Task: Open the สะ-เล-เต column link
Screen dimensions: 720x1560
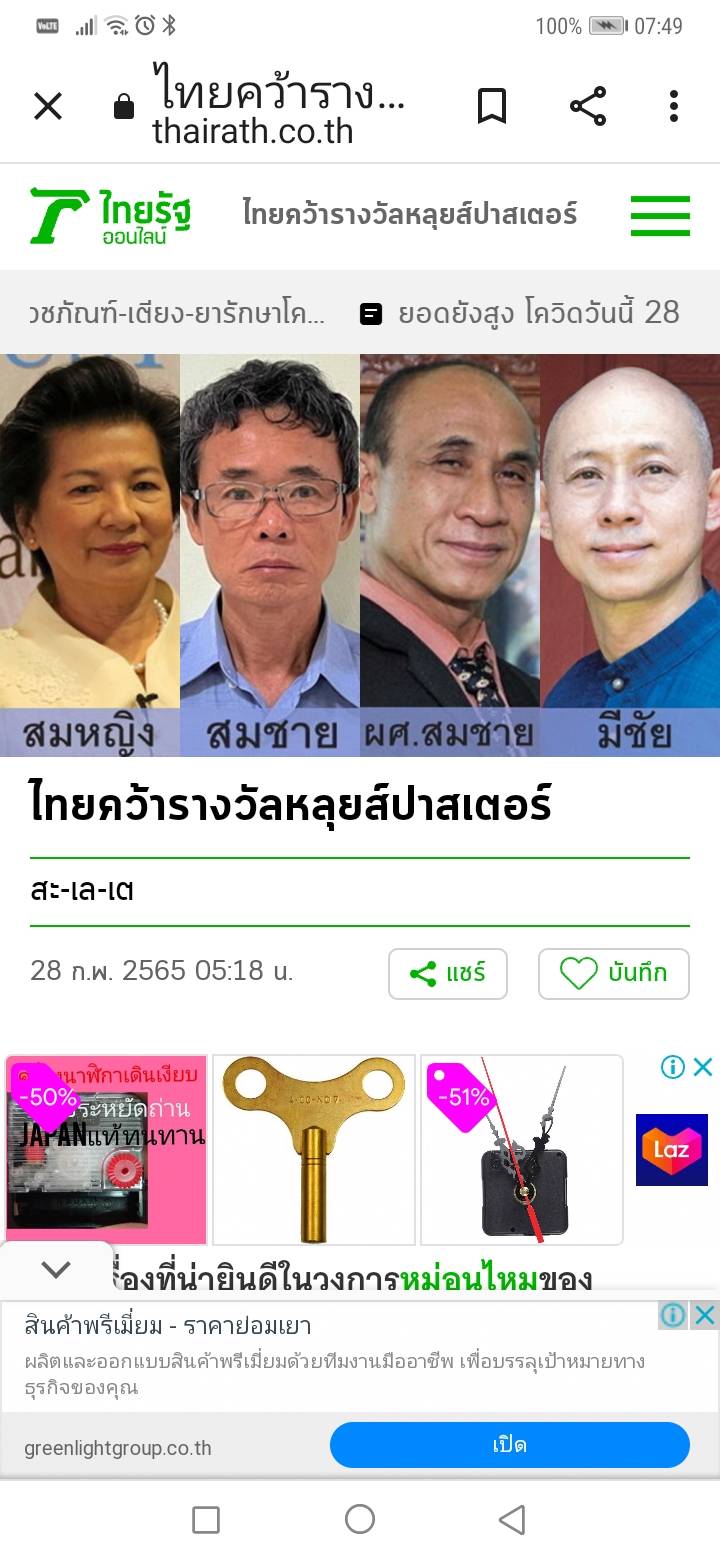Action: coord(82,889)
